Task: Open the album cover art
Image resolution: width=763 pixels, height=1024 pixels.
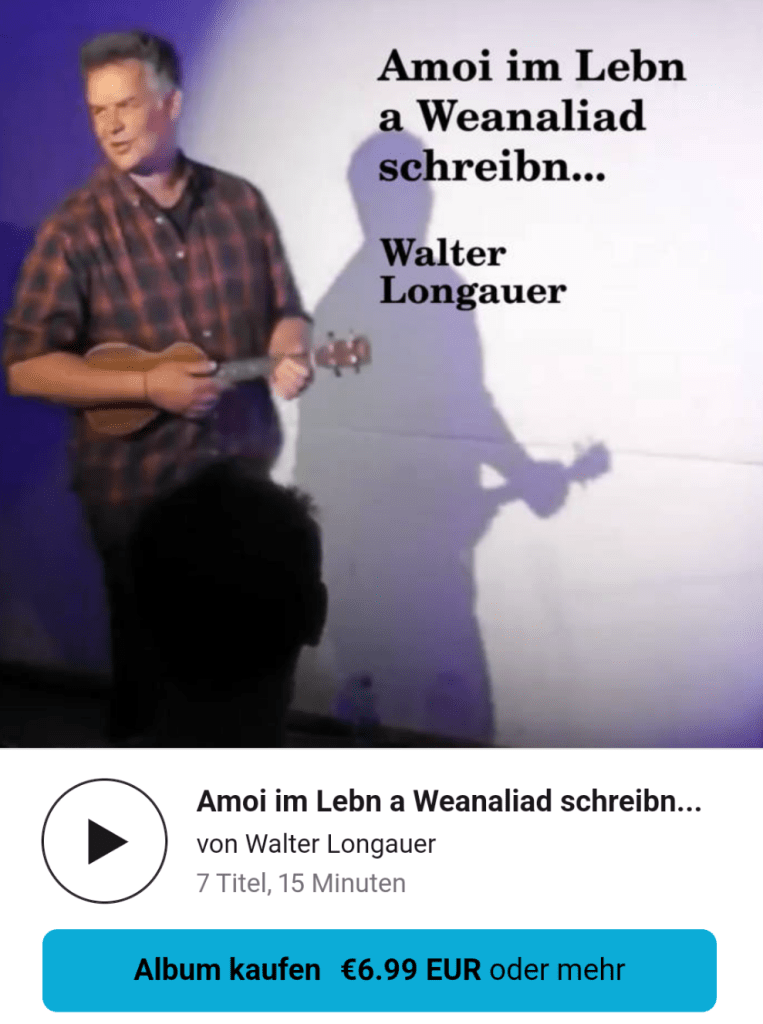Action: tap(381, 374)
